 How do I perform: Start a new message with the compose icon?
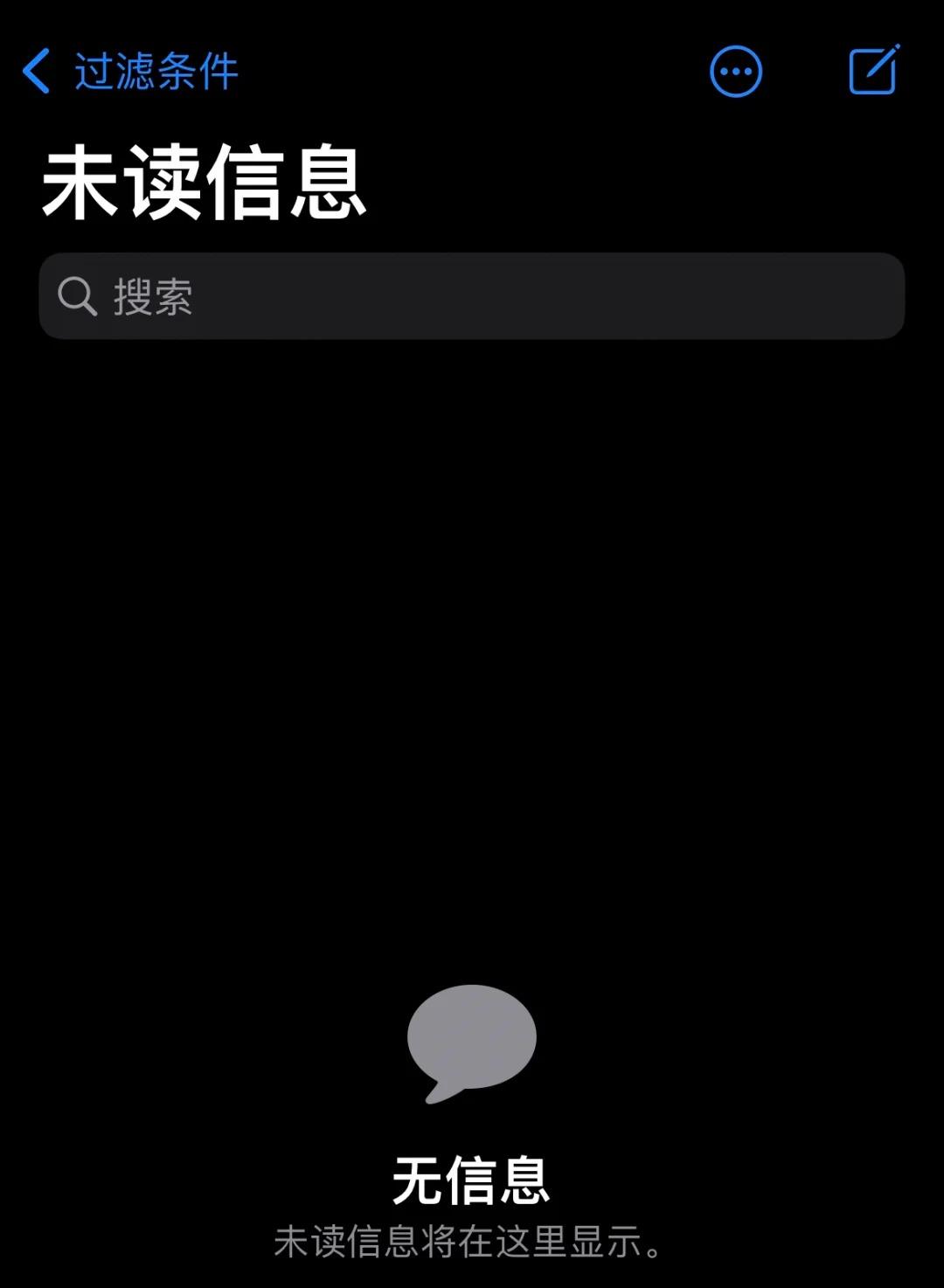872,70
